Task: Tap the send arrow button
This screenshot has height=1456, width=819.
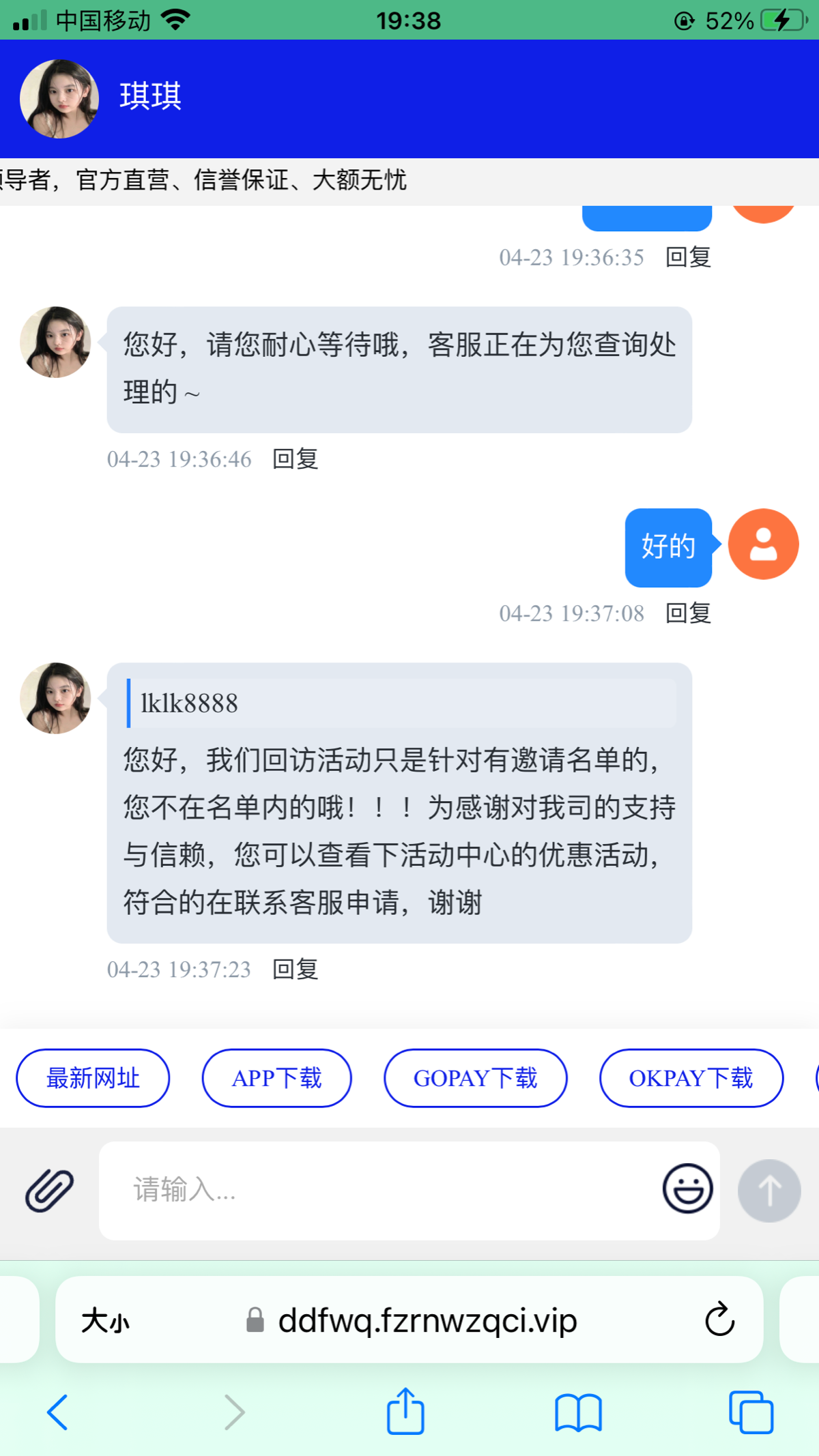Action: coord(769,1191)
